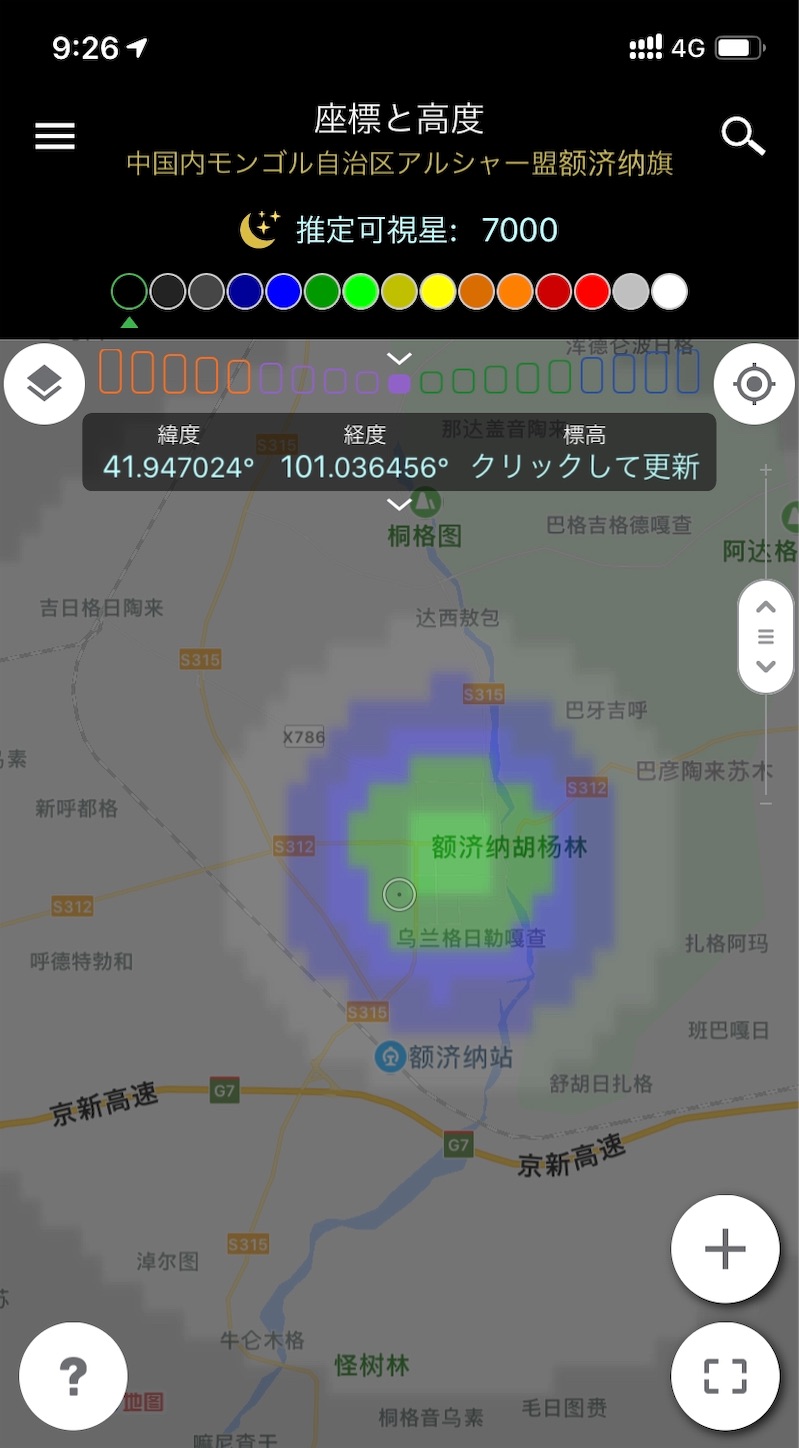Tap the GPS locate crosshair icon
The image size is (799, 1448).
pos(754,383)
